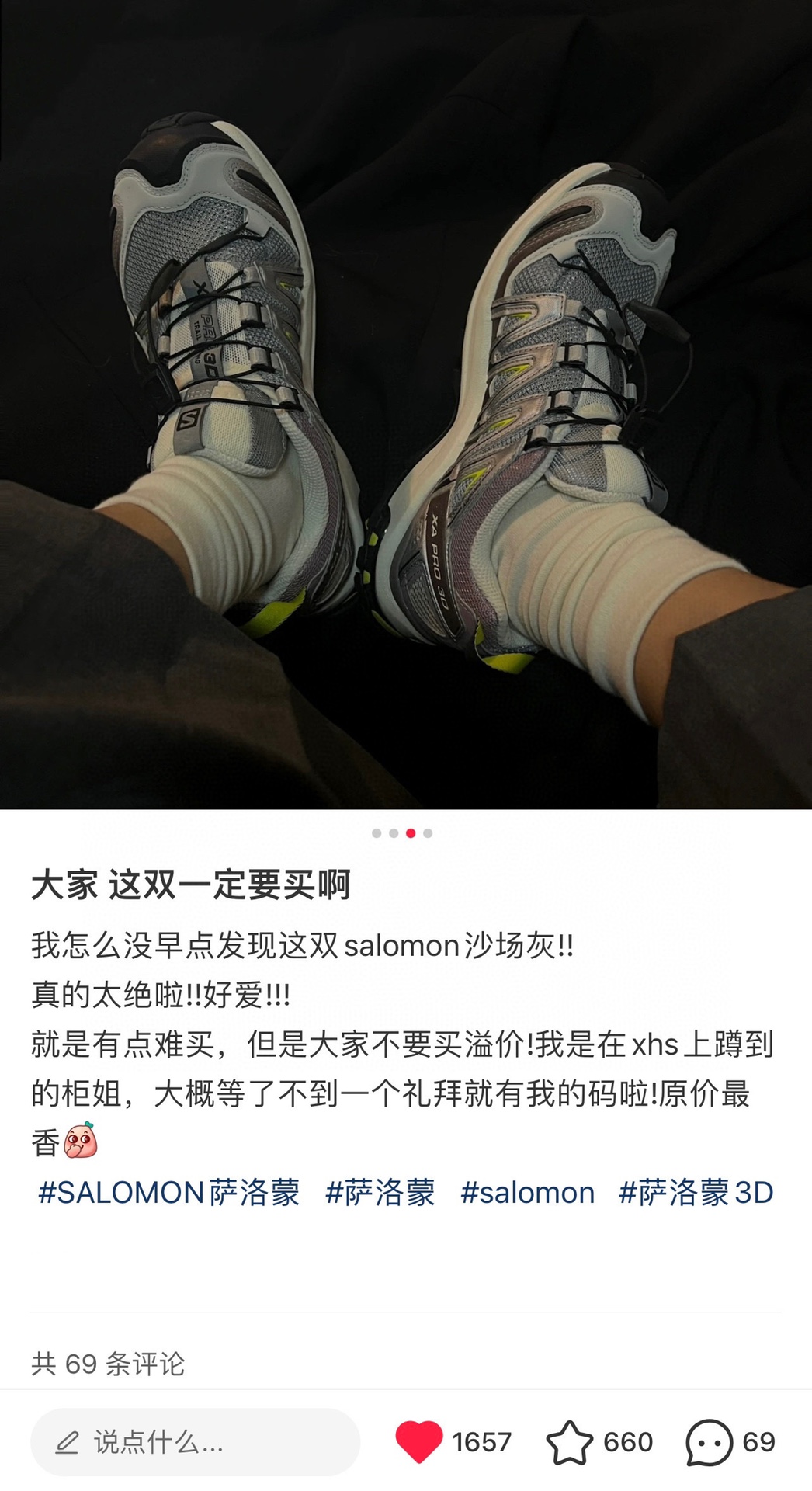Image resolution: width=812 pixels, height=1491 pixels.
Task: Tap the 说点什么 comment input field
Action: pyautogui.click(x=195, y=1442)
